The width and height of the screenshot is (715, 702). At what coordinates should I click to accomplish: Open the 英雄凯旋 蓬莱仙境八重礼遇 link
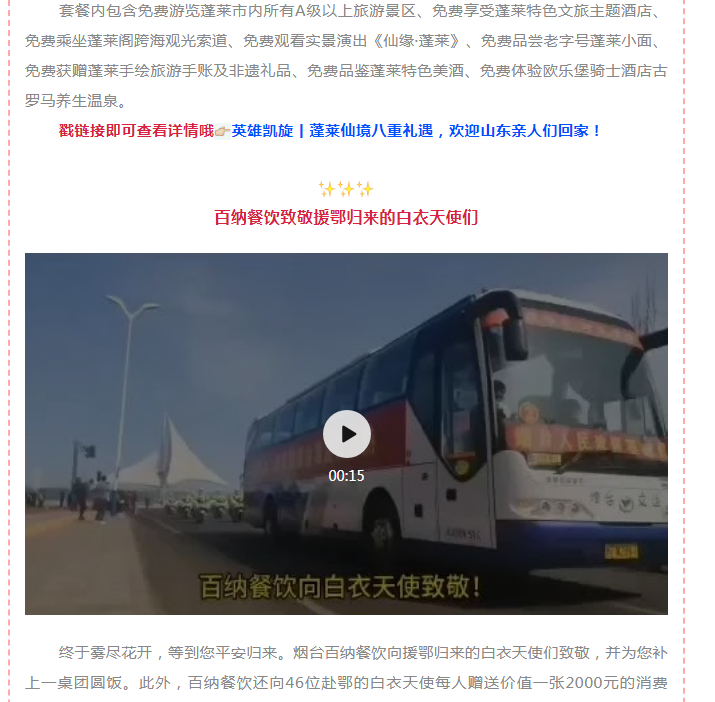pos(416,131)
